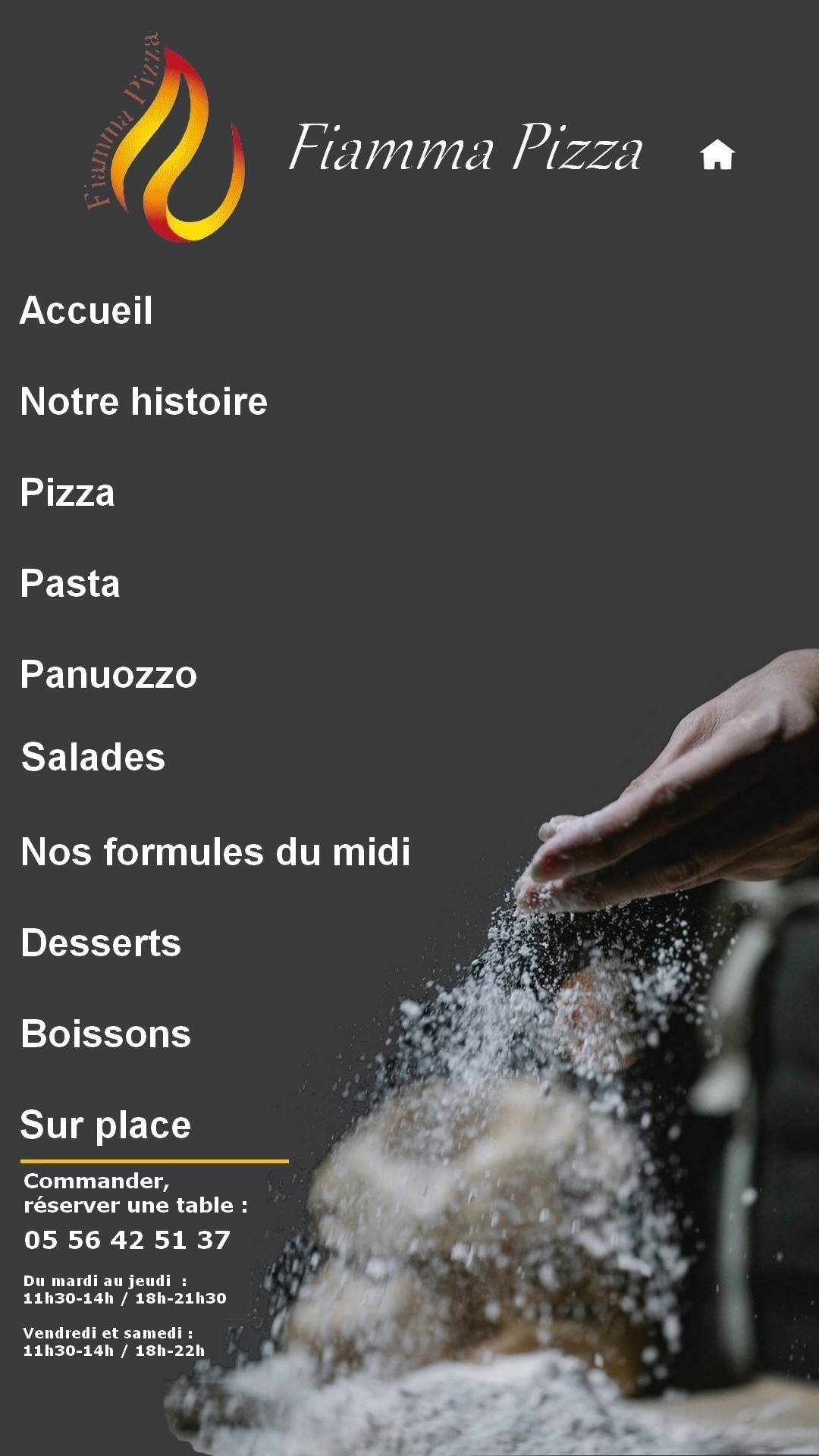Select the Sur place option

(x=105, y=1125)
